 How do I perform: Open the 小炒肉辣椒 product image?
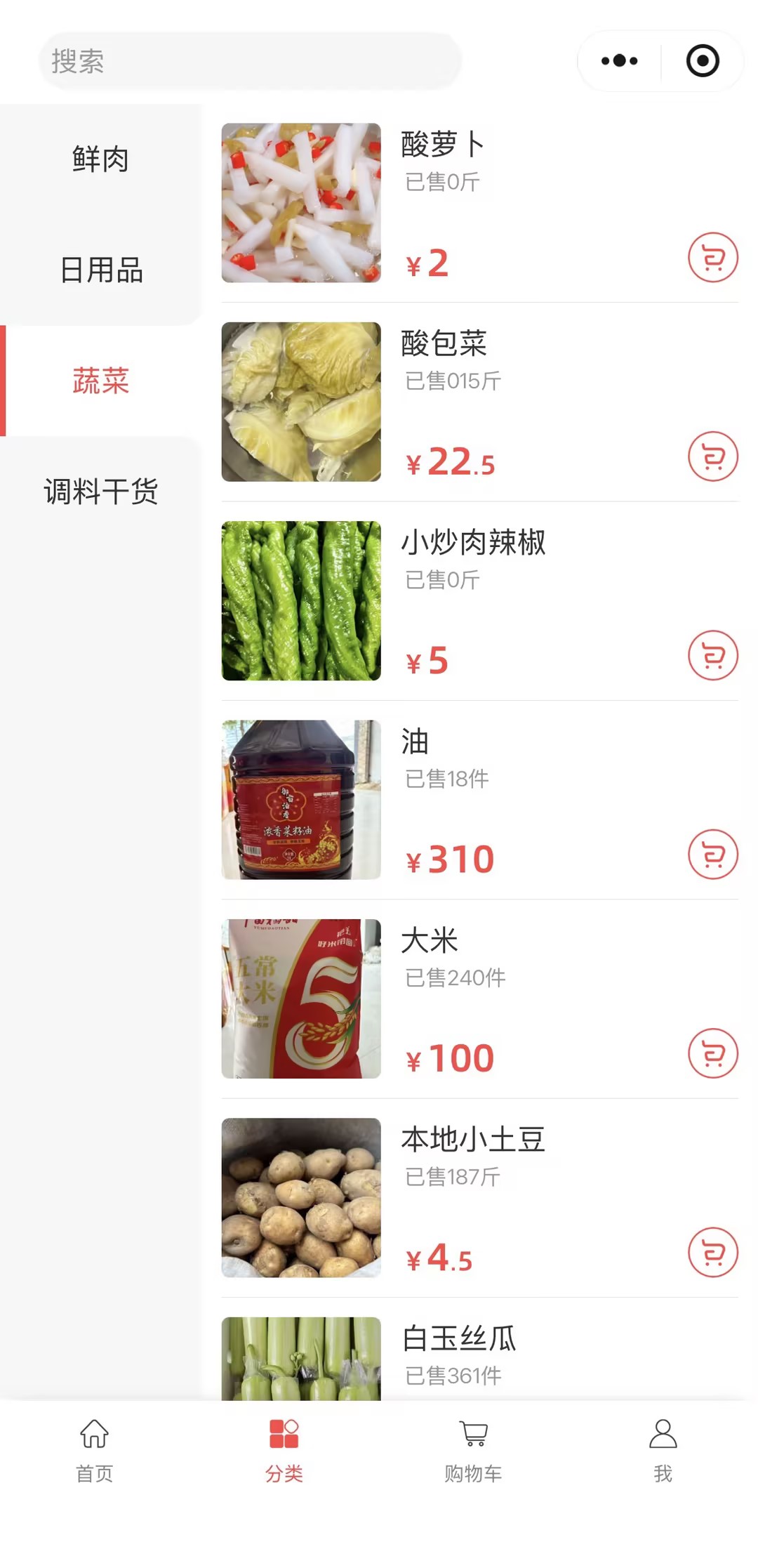tap(301, 600)
